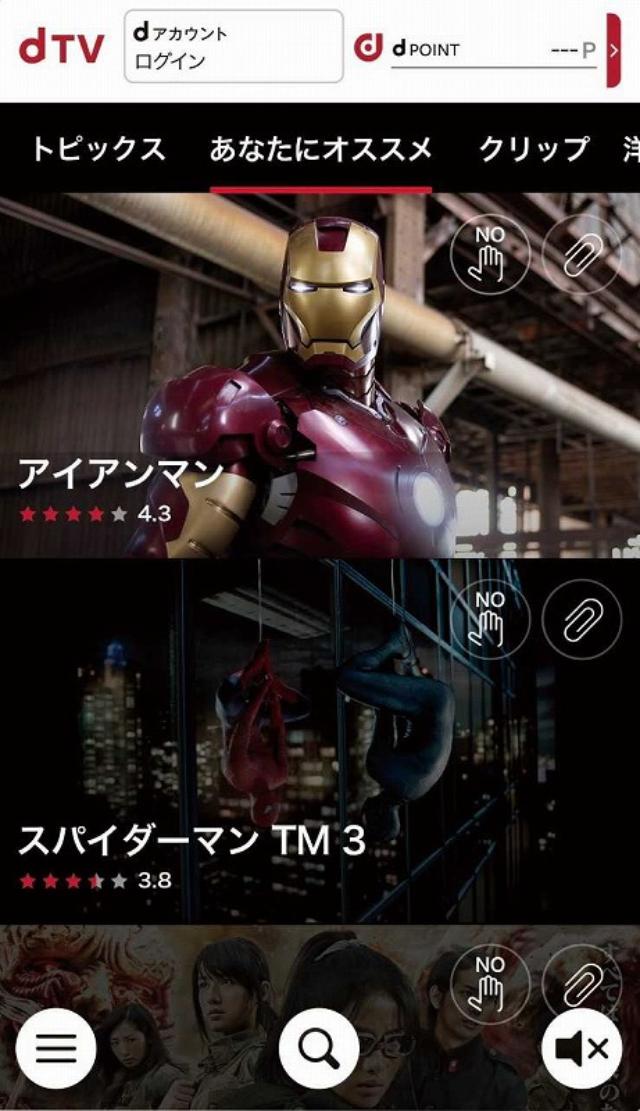640x1111 pixels.
Task: Tap the dアカウント login button
Action: 233,47
